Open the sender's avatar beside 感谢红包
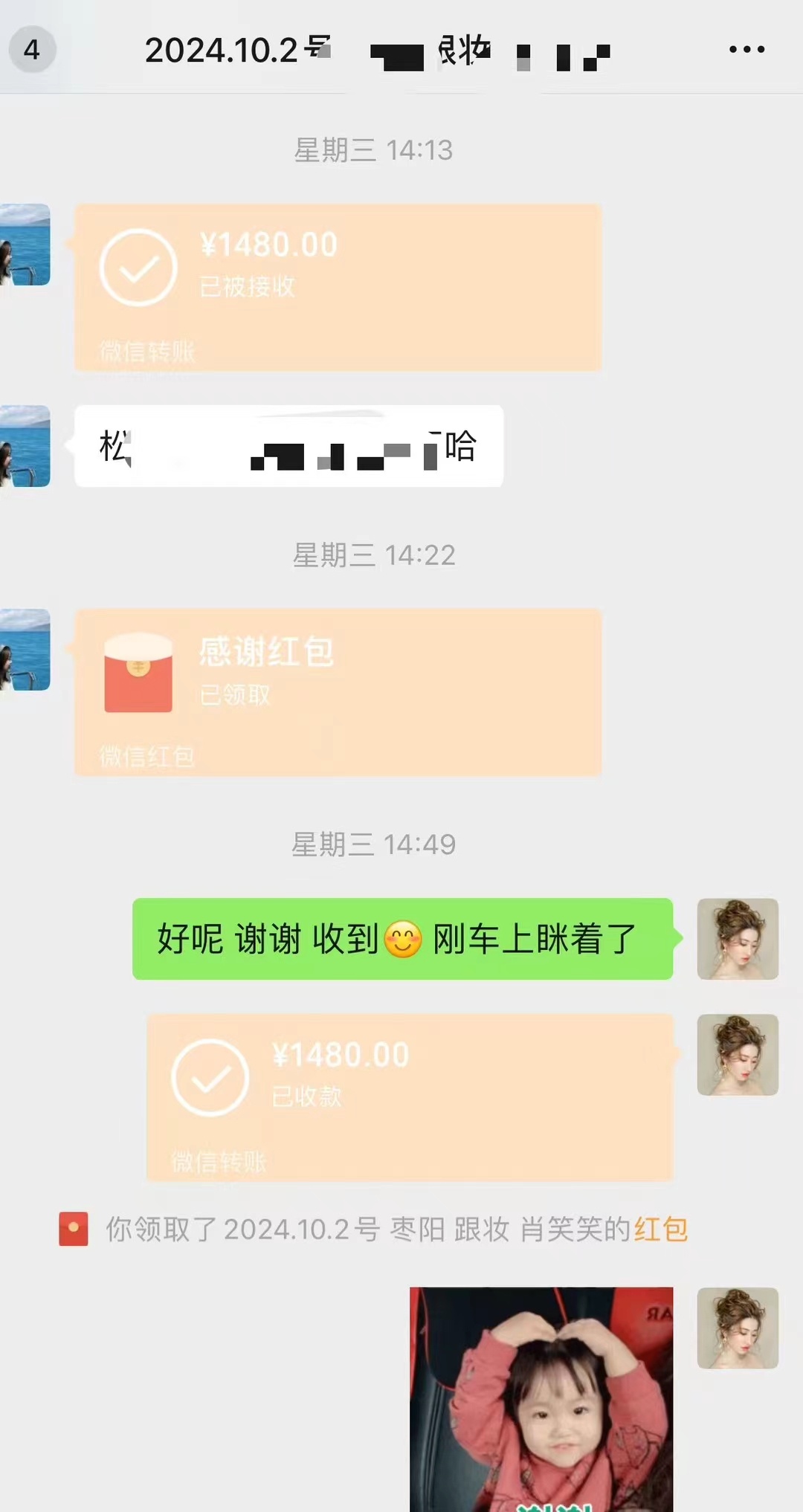Image resolution: width=803 pixels, height=1512 pixels. coord(25,650)
